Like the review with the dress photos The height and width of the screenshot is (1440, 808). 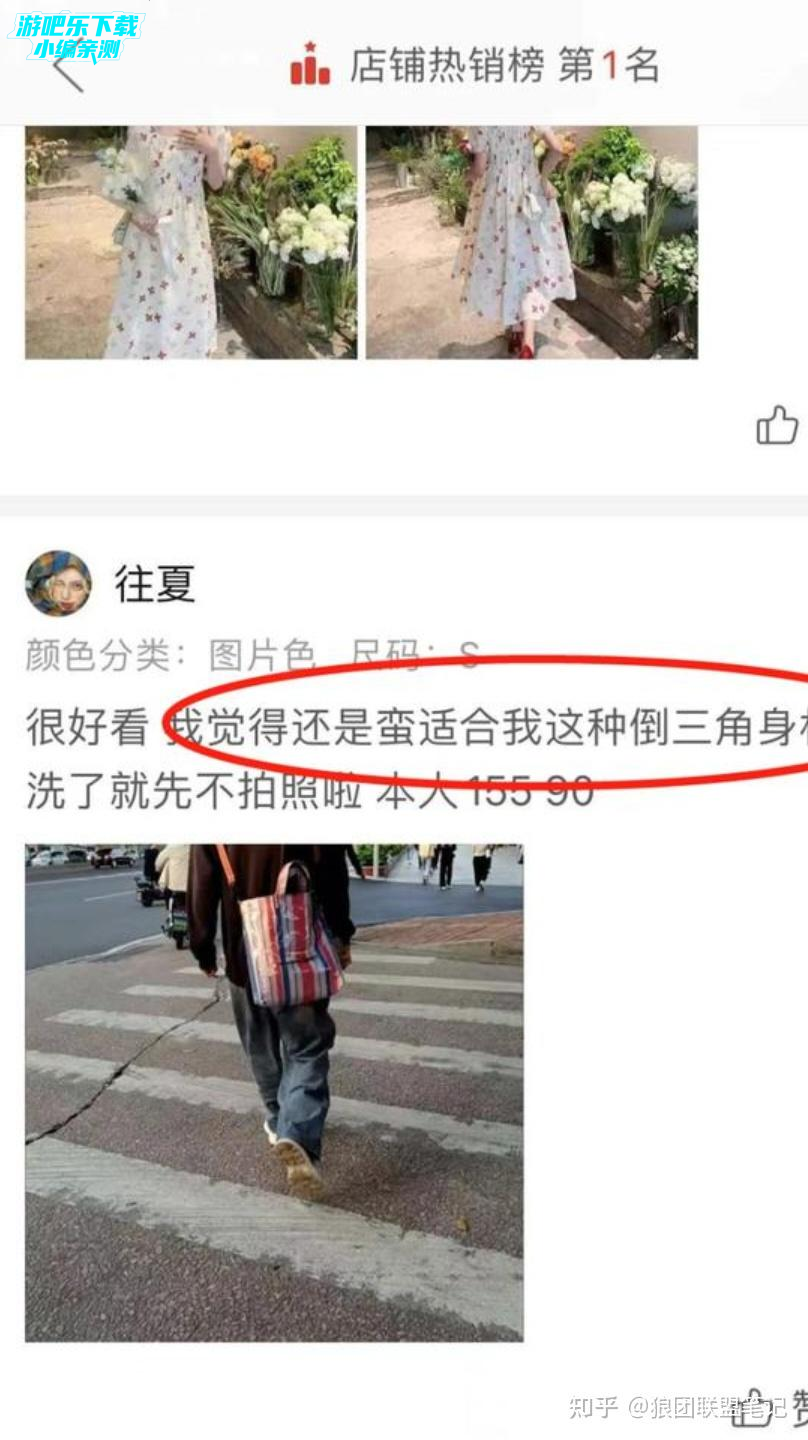click(777, 426)
